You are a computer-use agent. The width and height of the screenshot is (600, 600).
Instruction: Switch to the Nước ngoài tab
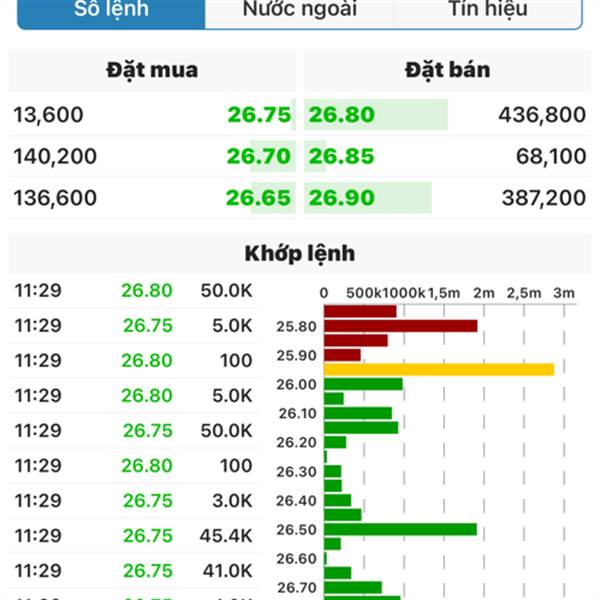tap(299, 12)
